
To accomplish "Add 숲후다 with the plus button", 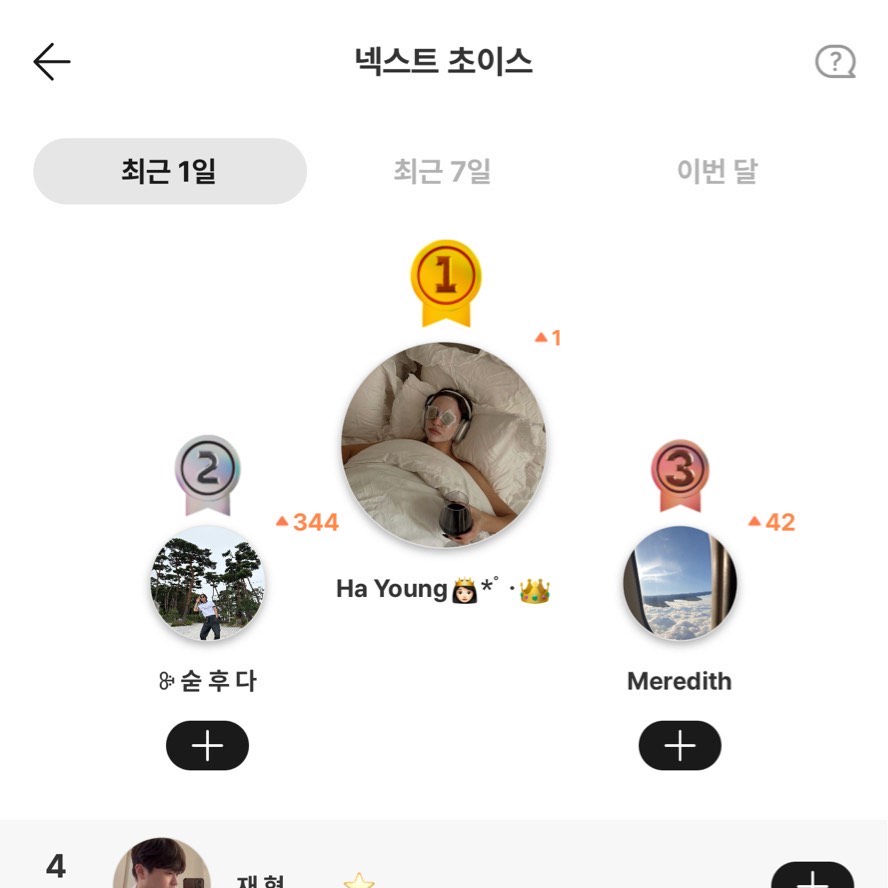I will (x=207, y=746).
